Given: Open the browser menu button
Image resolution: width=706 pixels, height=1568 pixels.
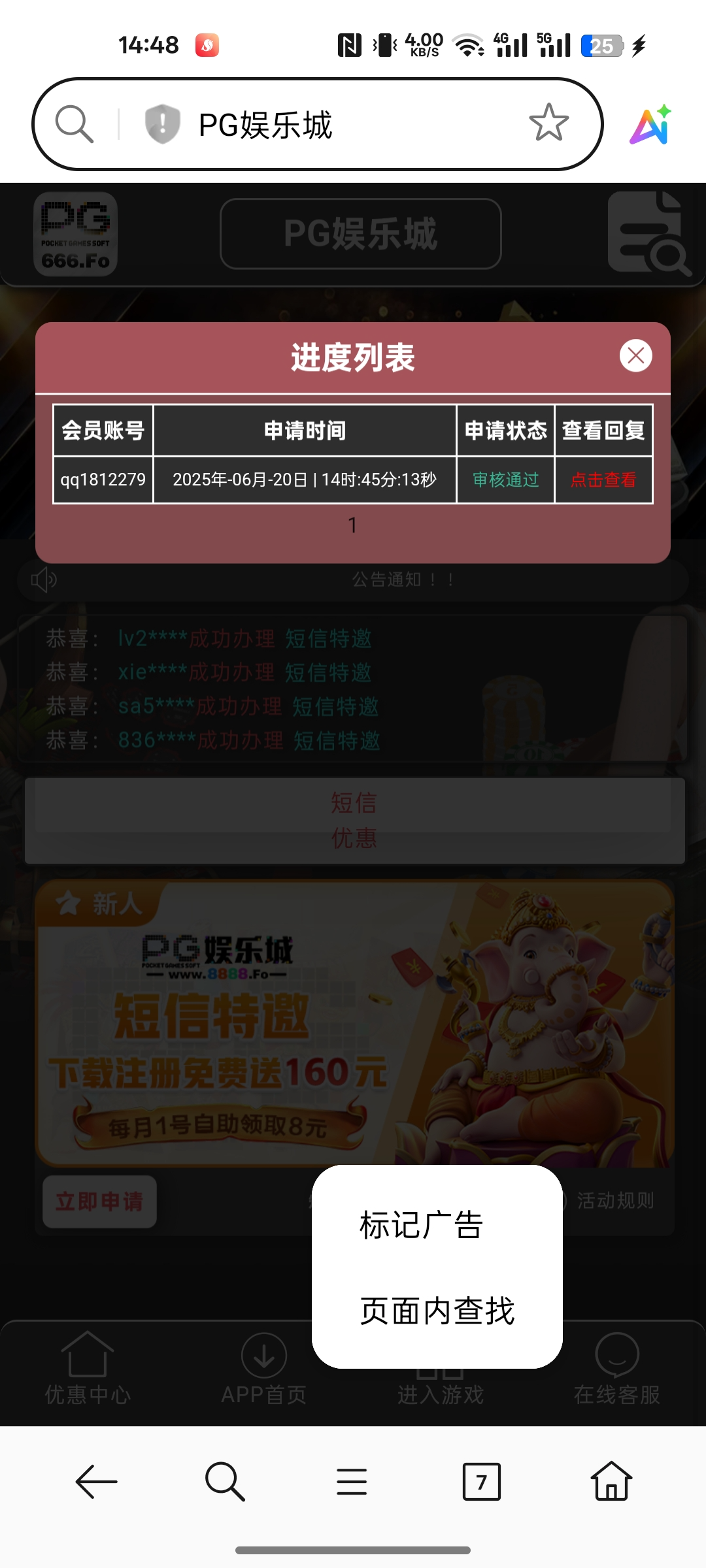Looking at the screenshot, I should click(352, 1481).
